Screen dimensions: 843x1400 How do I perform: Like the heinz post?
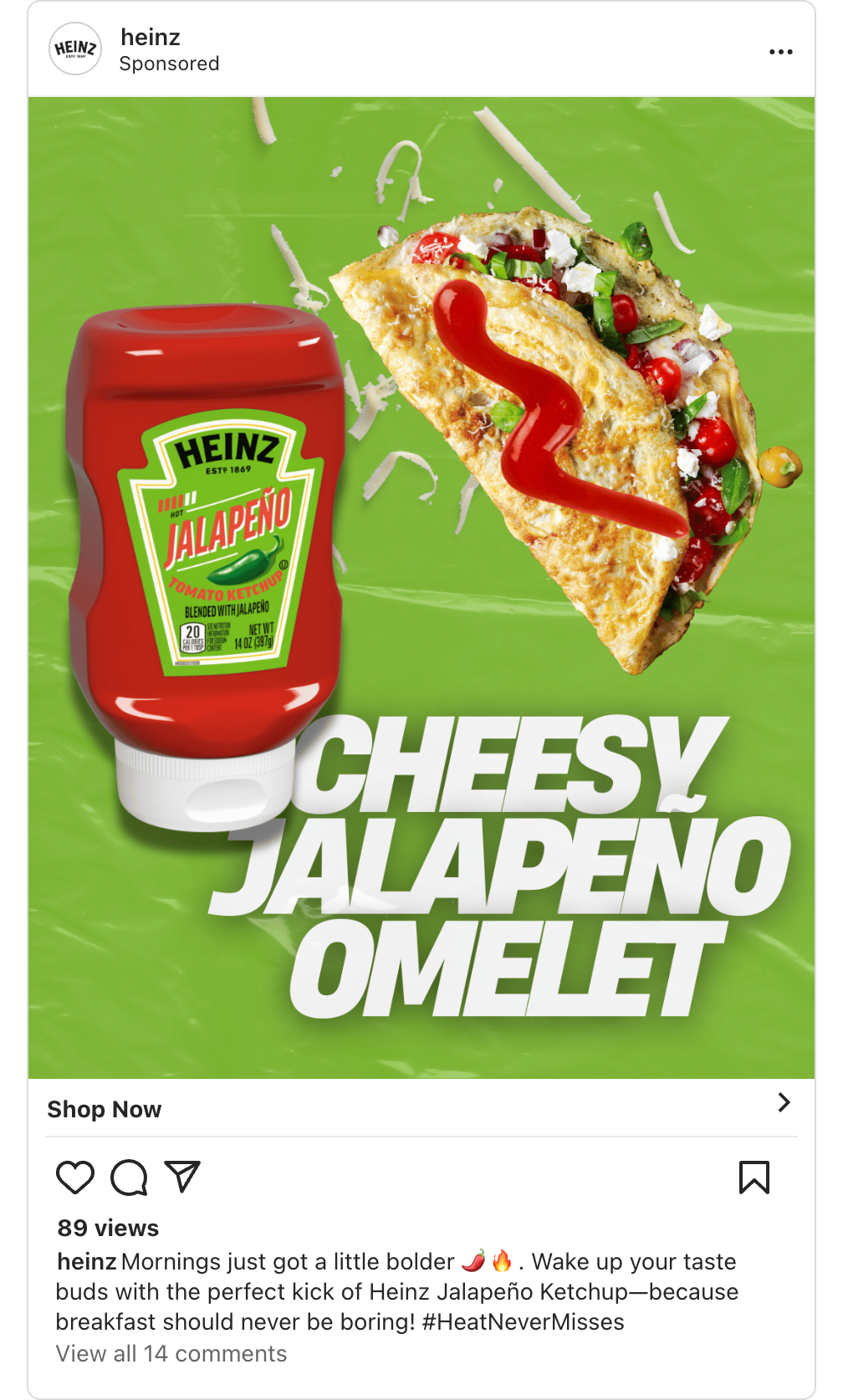pos(75,1178)
